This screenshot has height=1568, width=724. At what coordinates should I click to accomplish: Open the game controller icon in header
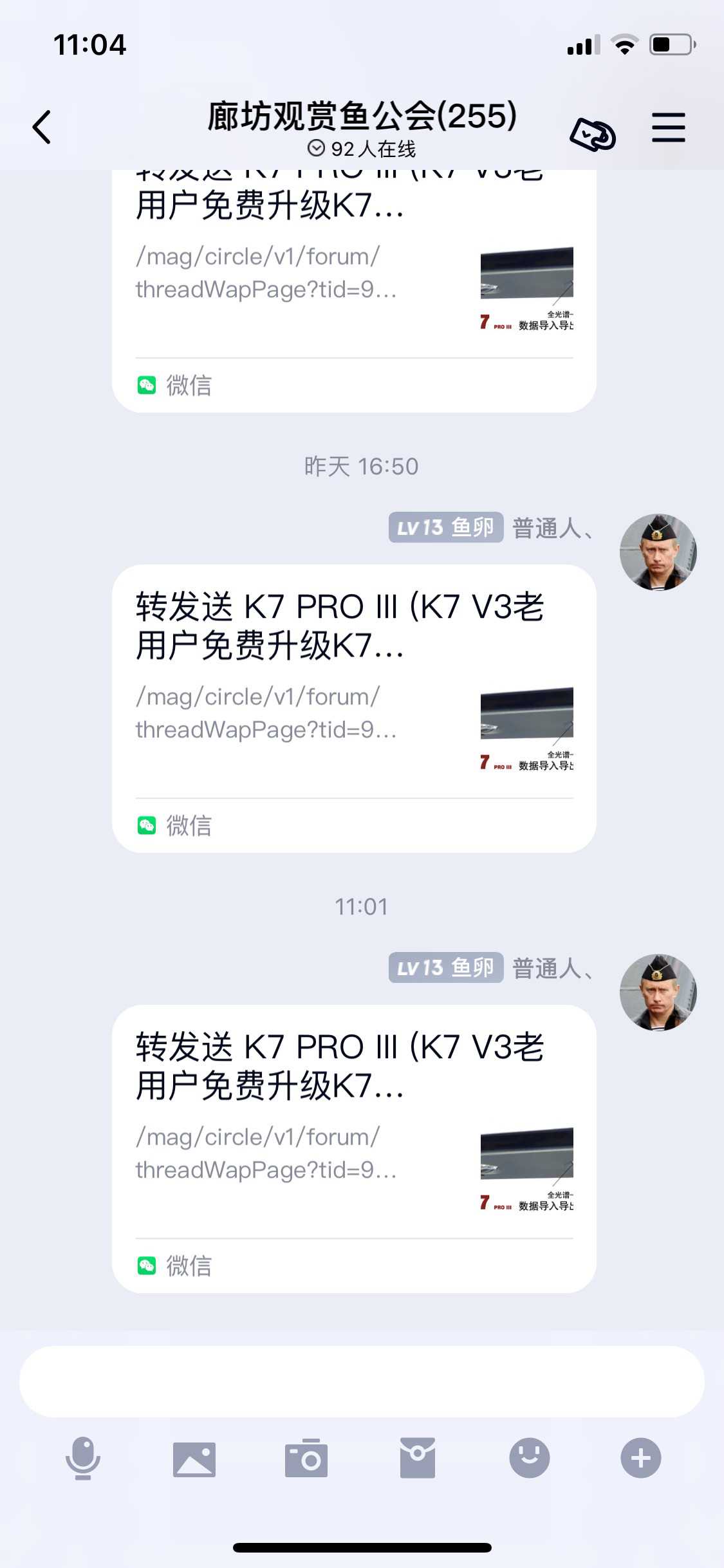point(592,134)
